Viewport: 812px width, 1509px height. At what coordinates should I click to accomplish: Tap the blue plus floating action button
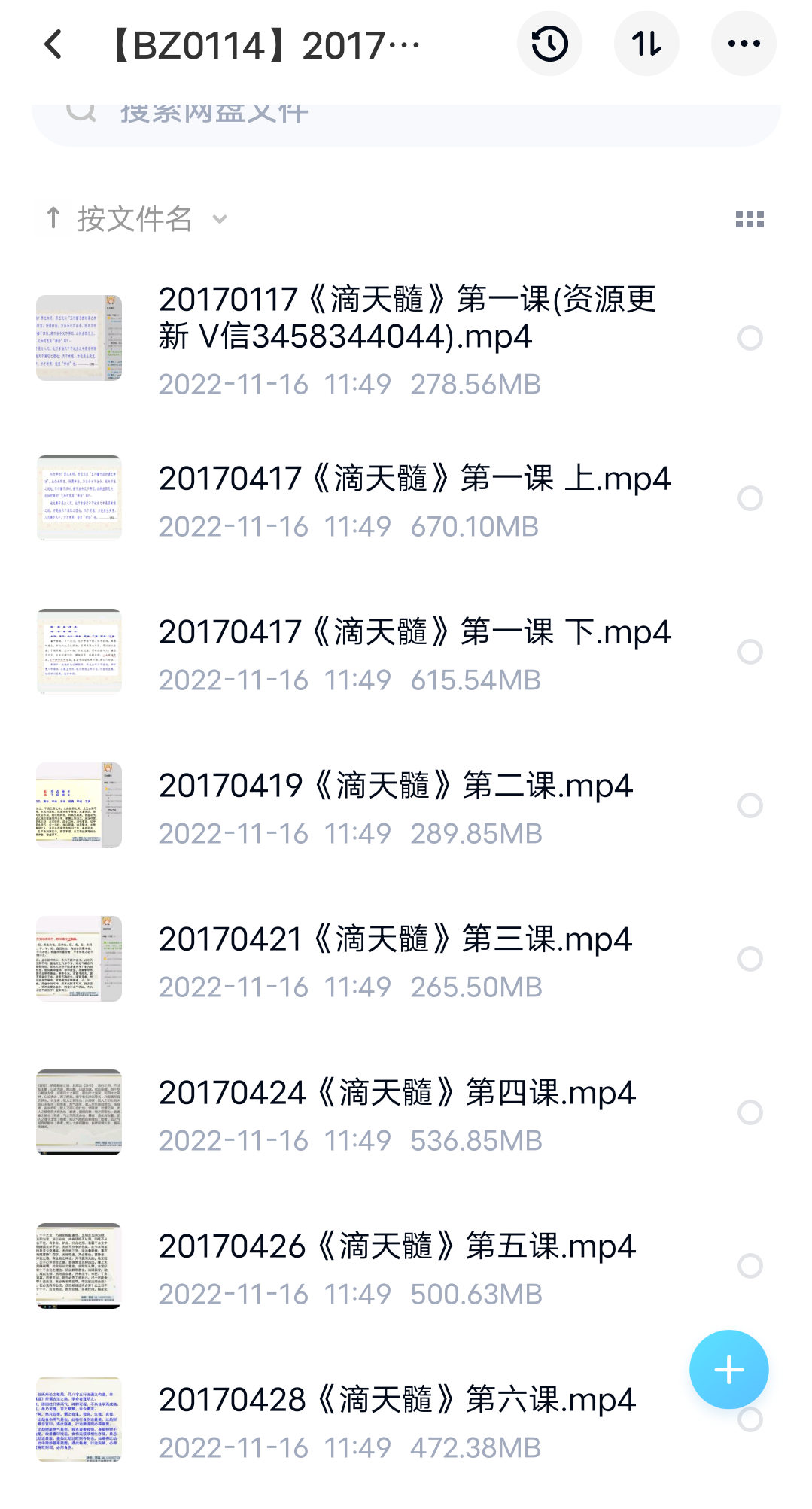tap(727, 1369)
